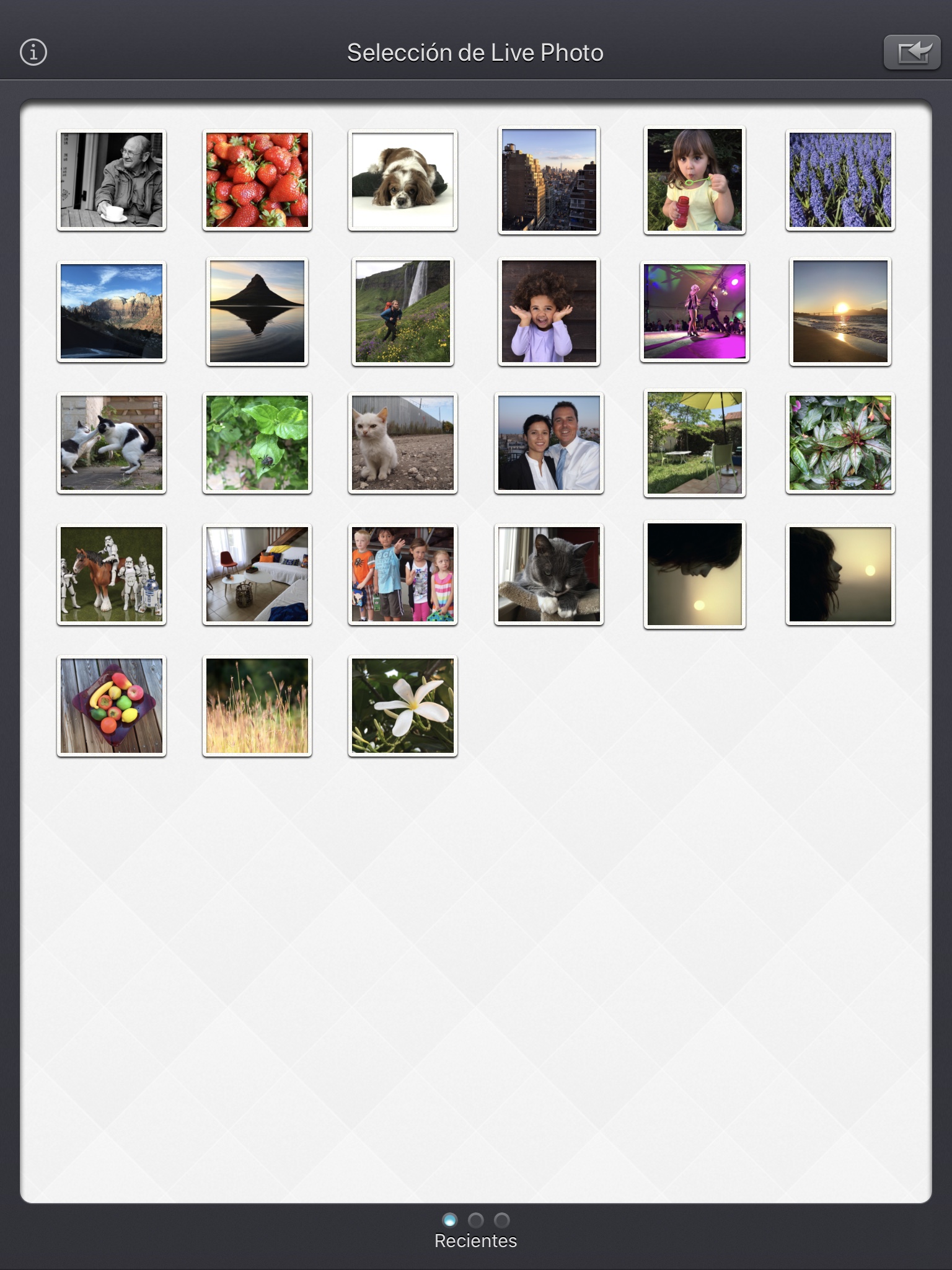The width and height of the screenshot is (952, 1270).
Task: Go to the second page dot
Action: 476,1220
